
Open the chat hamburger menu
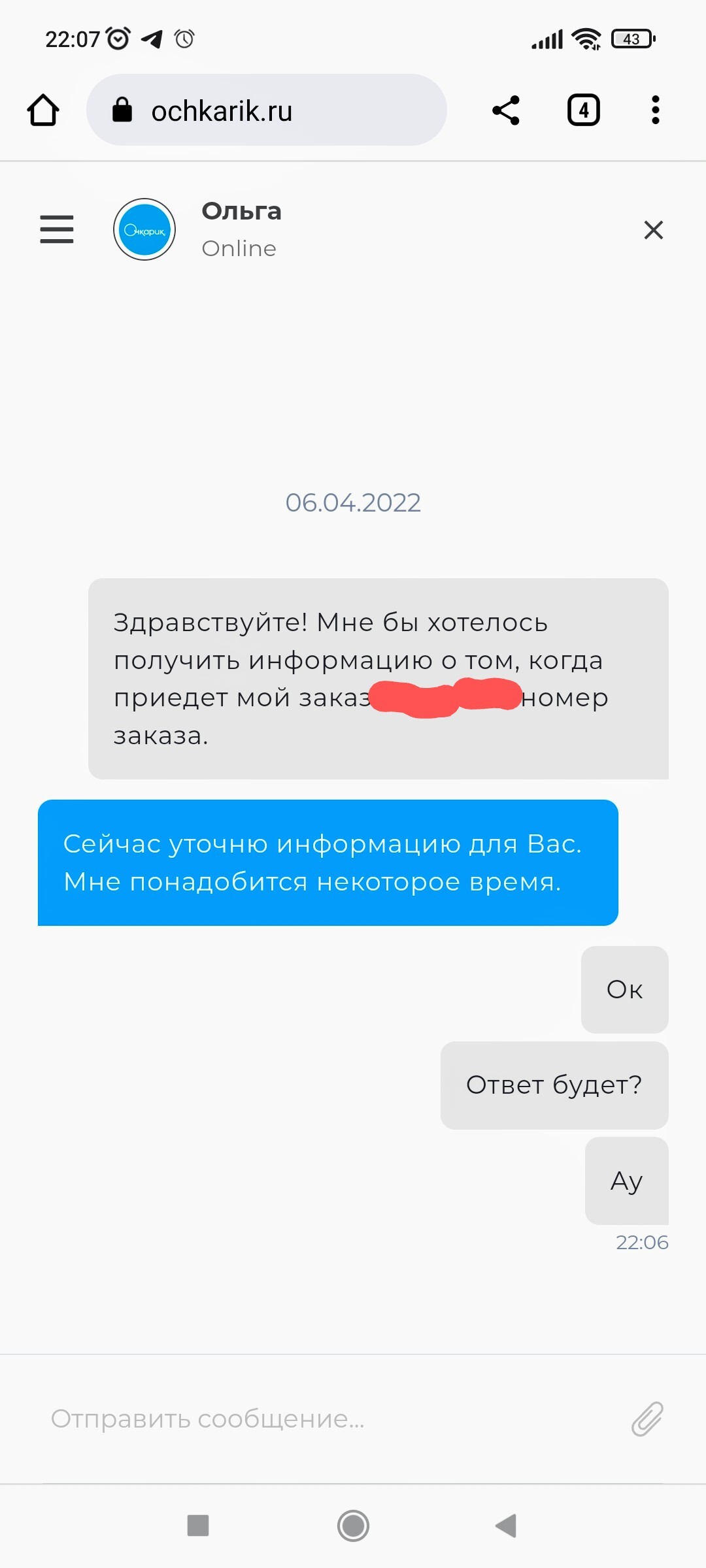[x=57, y=229]
